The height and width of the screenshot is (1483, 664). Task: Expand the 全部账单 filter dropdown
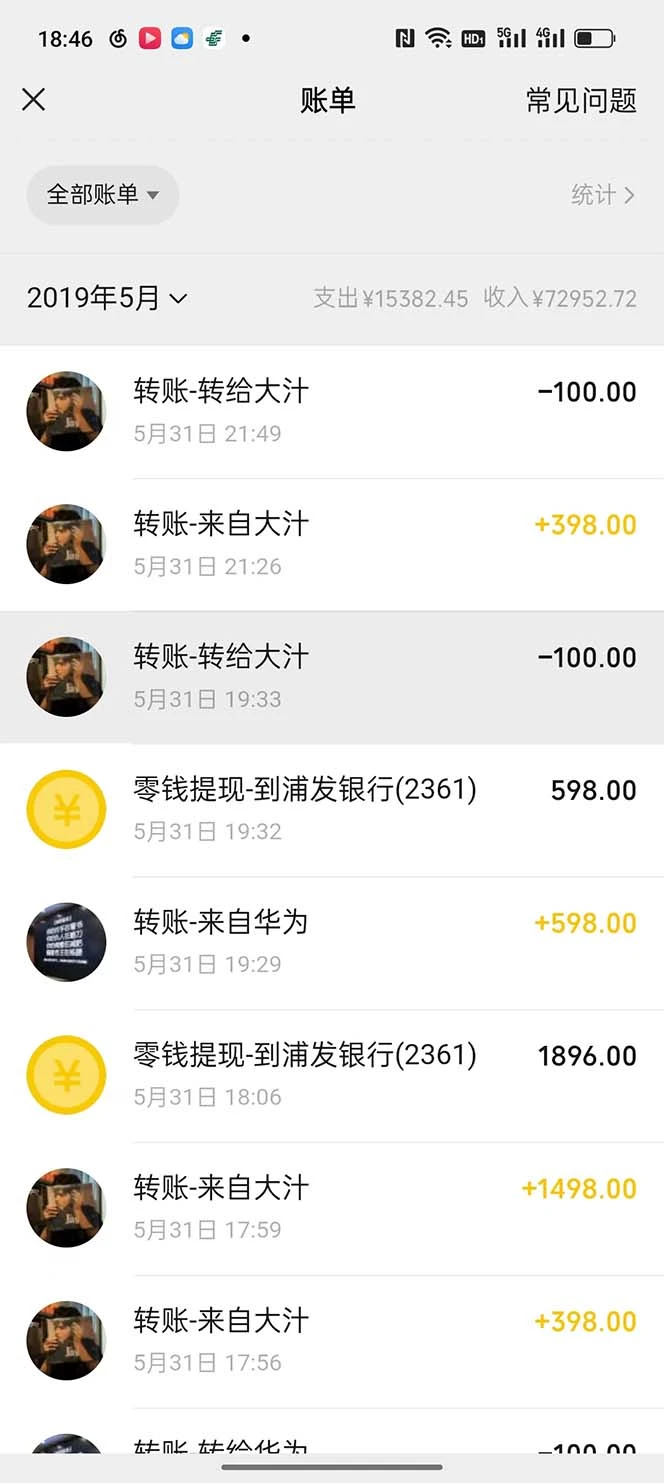coord(102,194)
